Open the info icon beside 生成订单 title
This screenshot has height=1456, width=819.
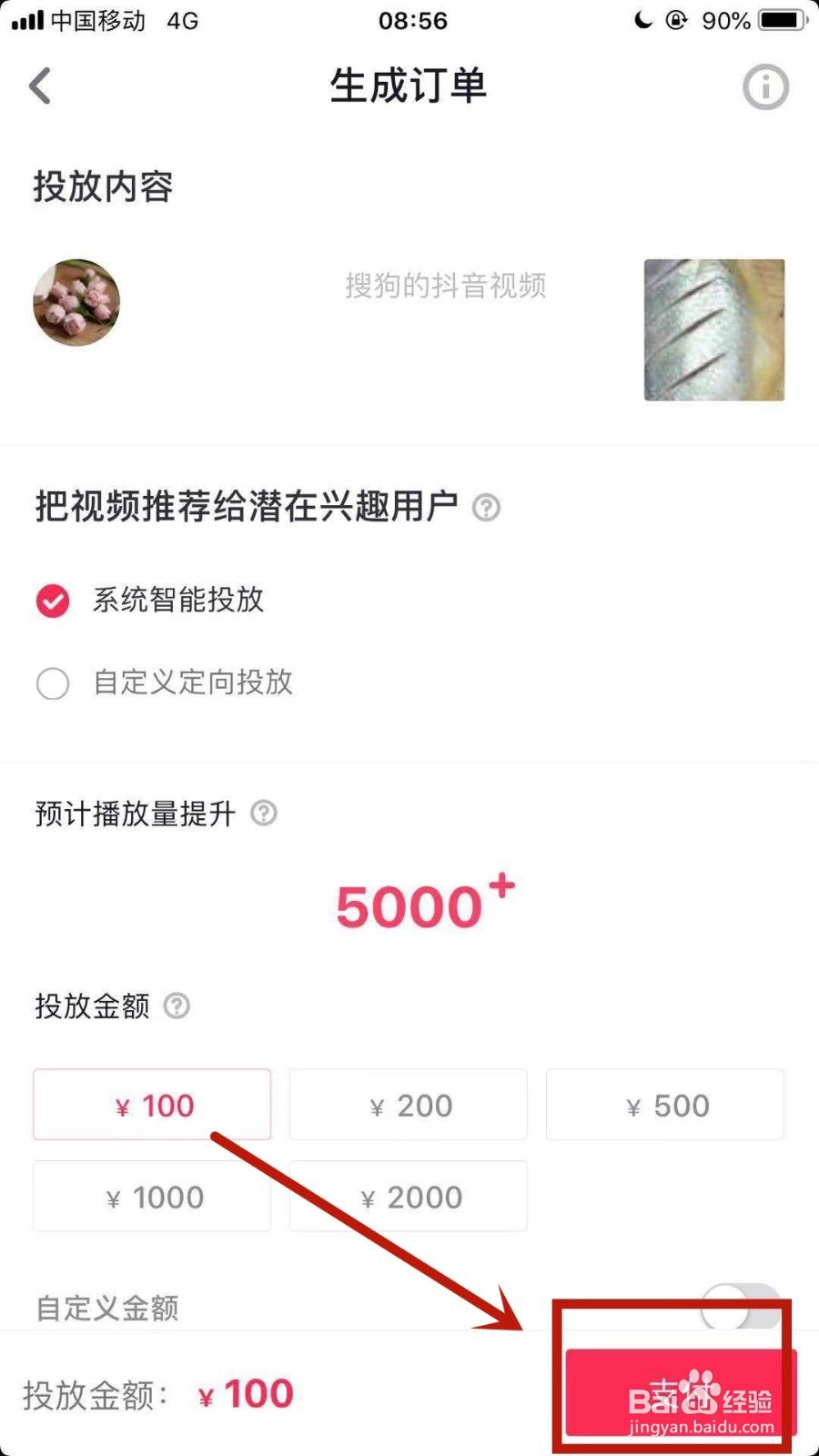(x=765, y=87)
